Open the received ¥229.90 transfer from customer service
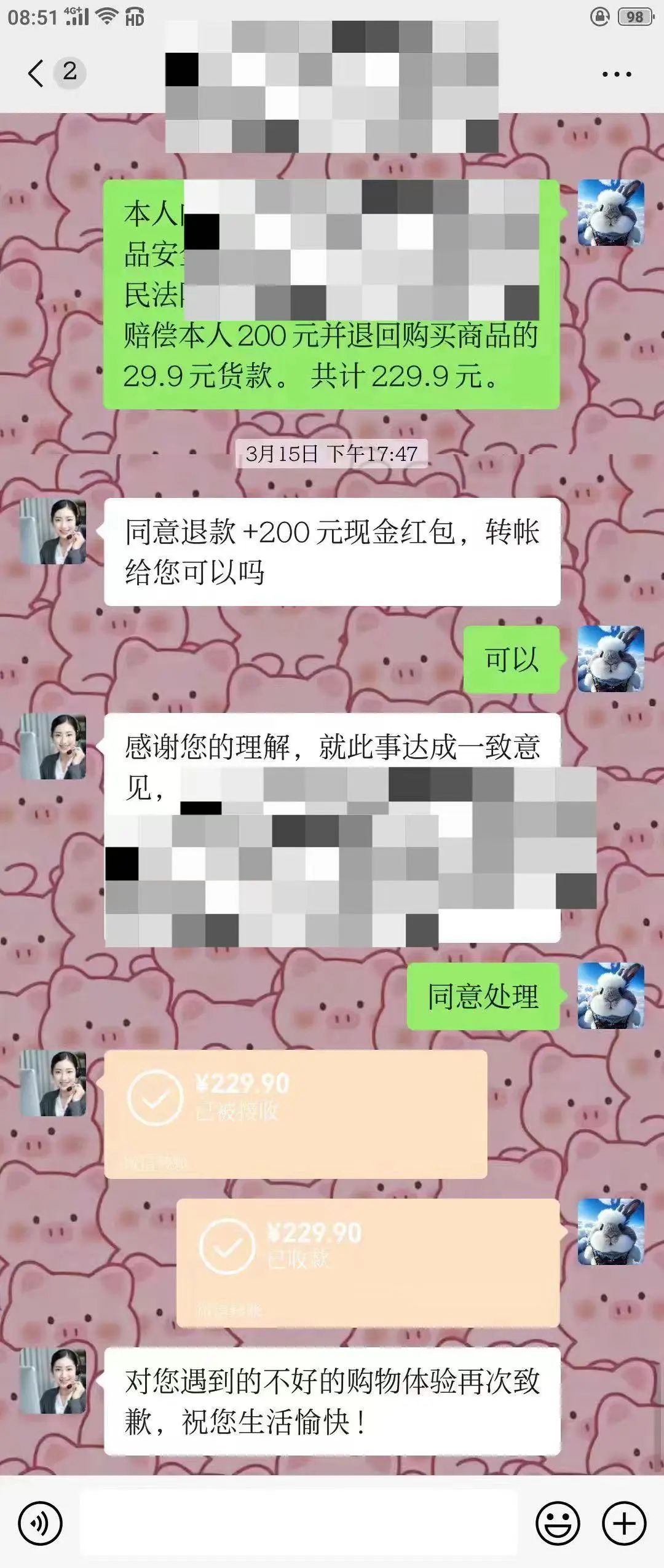 tap(295, 1114)
